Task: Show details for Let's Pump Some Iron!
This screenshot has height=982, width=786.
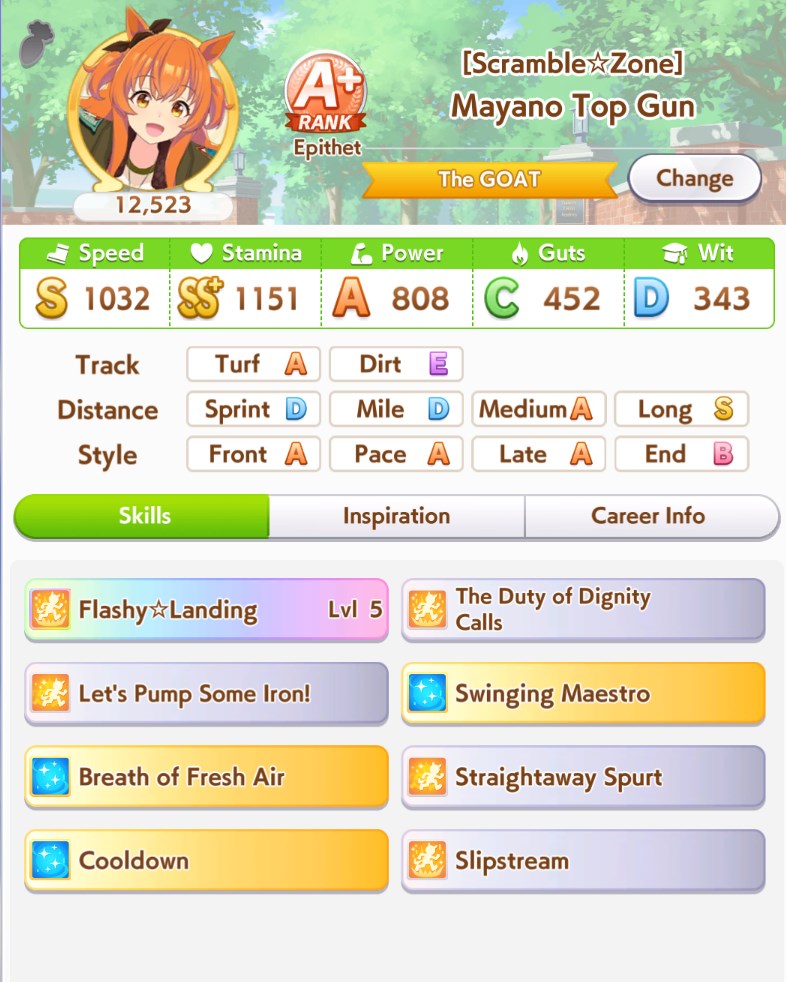Action: coord(206,693)
